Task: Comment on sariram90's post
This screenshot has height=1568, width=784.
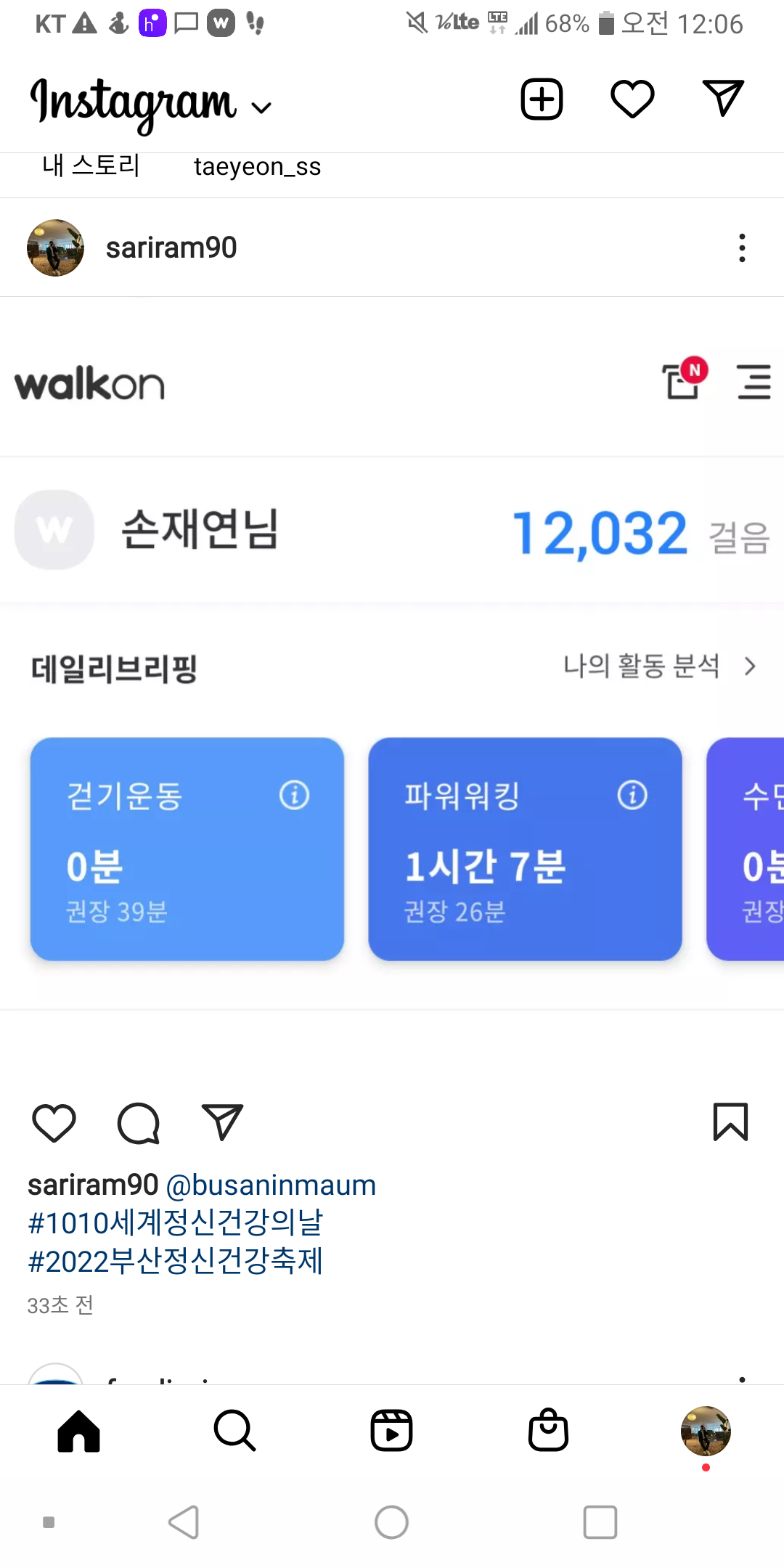Action: 138,1123
